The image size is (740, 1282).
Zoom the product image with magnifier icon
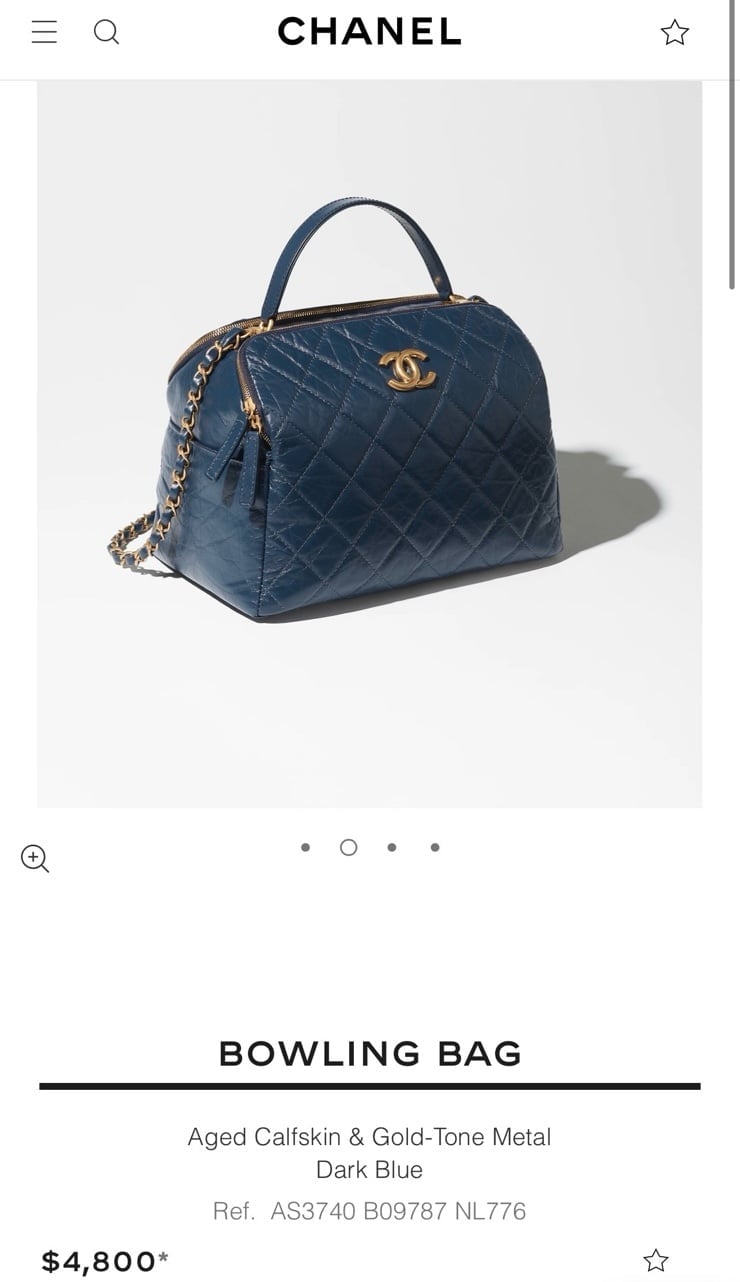pyautogui.click(x=35, y=858)
